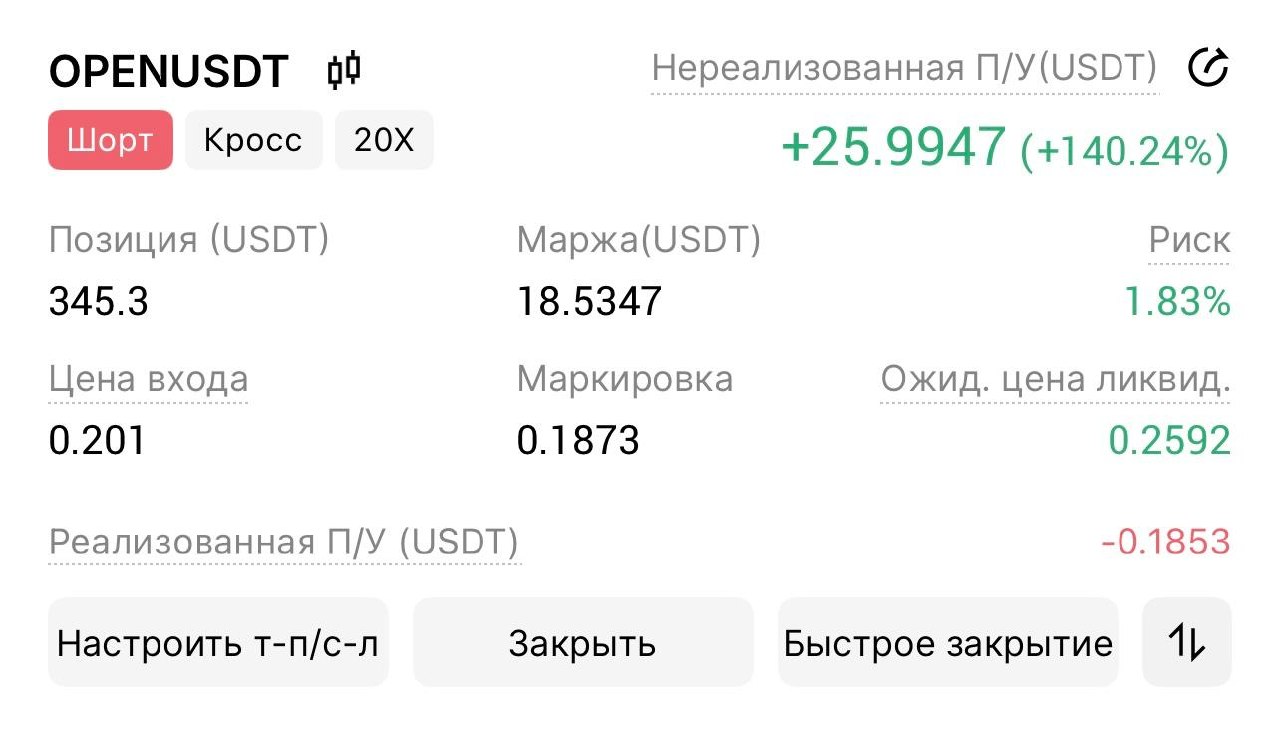
Task: Open the Реализованная П/У details
Action: (284, 542)
